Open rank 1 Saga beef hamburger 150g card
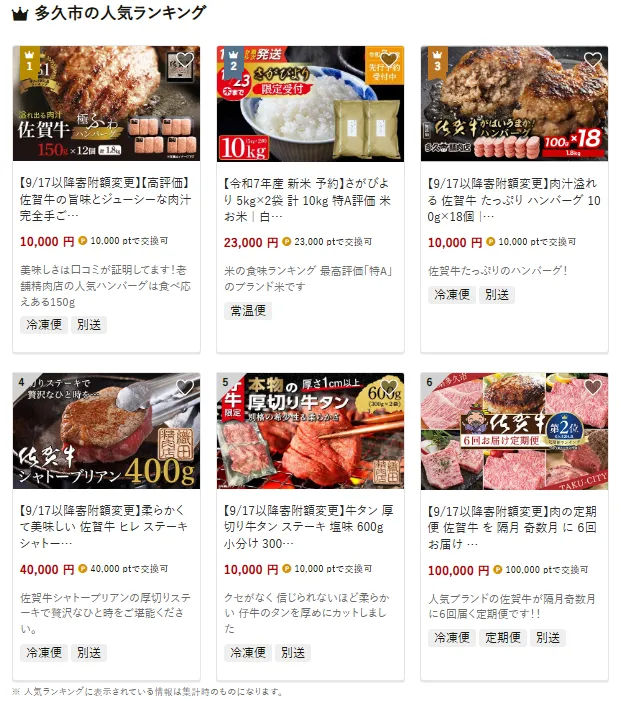634x718 pixels. 106,104
